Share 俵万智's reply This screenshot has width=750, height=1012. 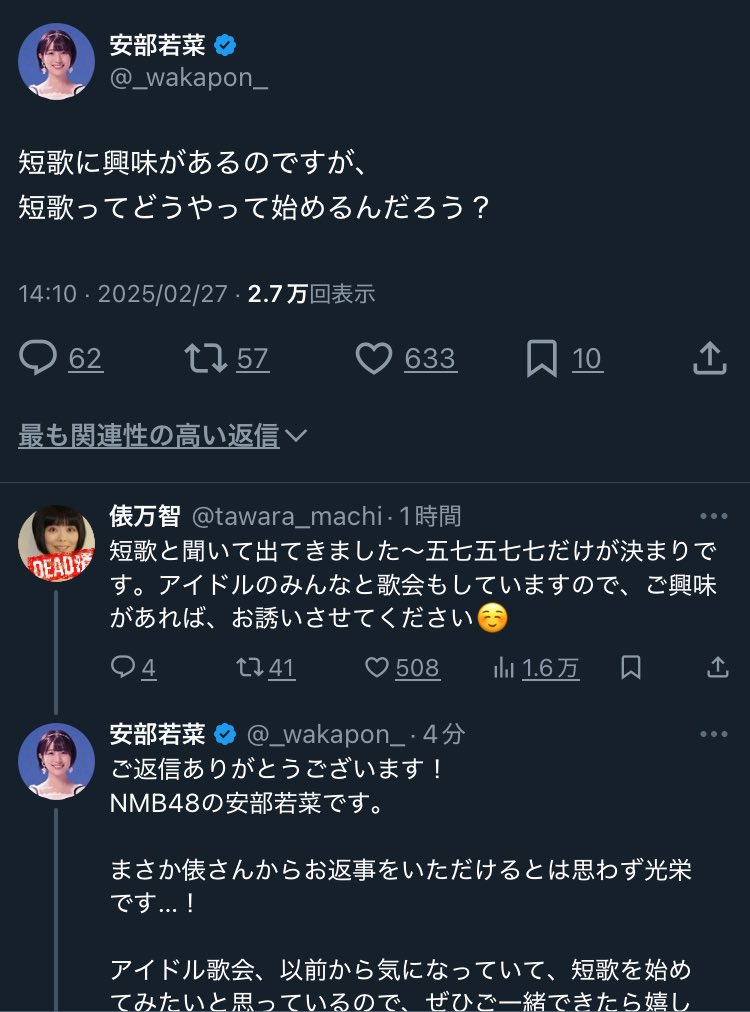click(x=717, y=668)
